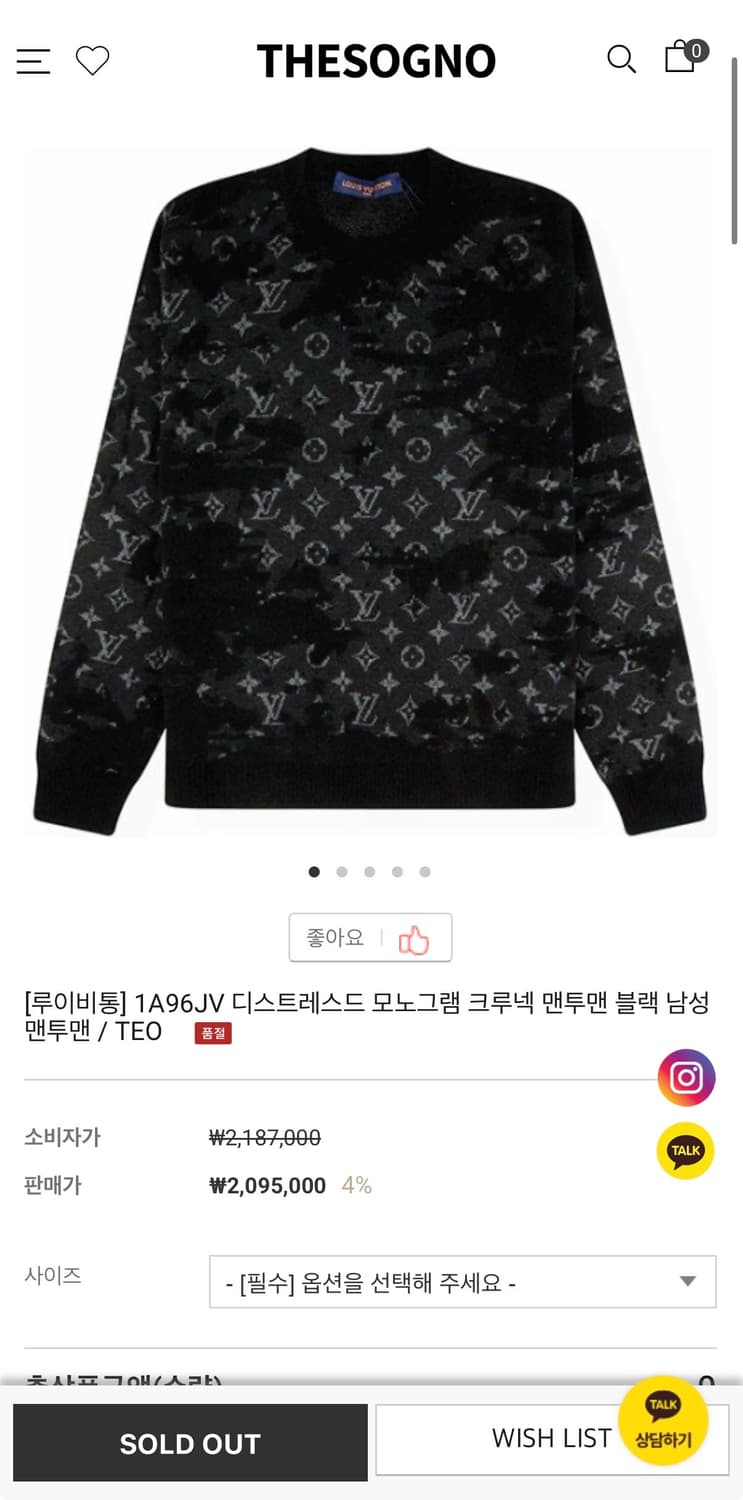Open the wishlist heart icon in the header

click(x=93, y=61)
